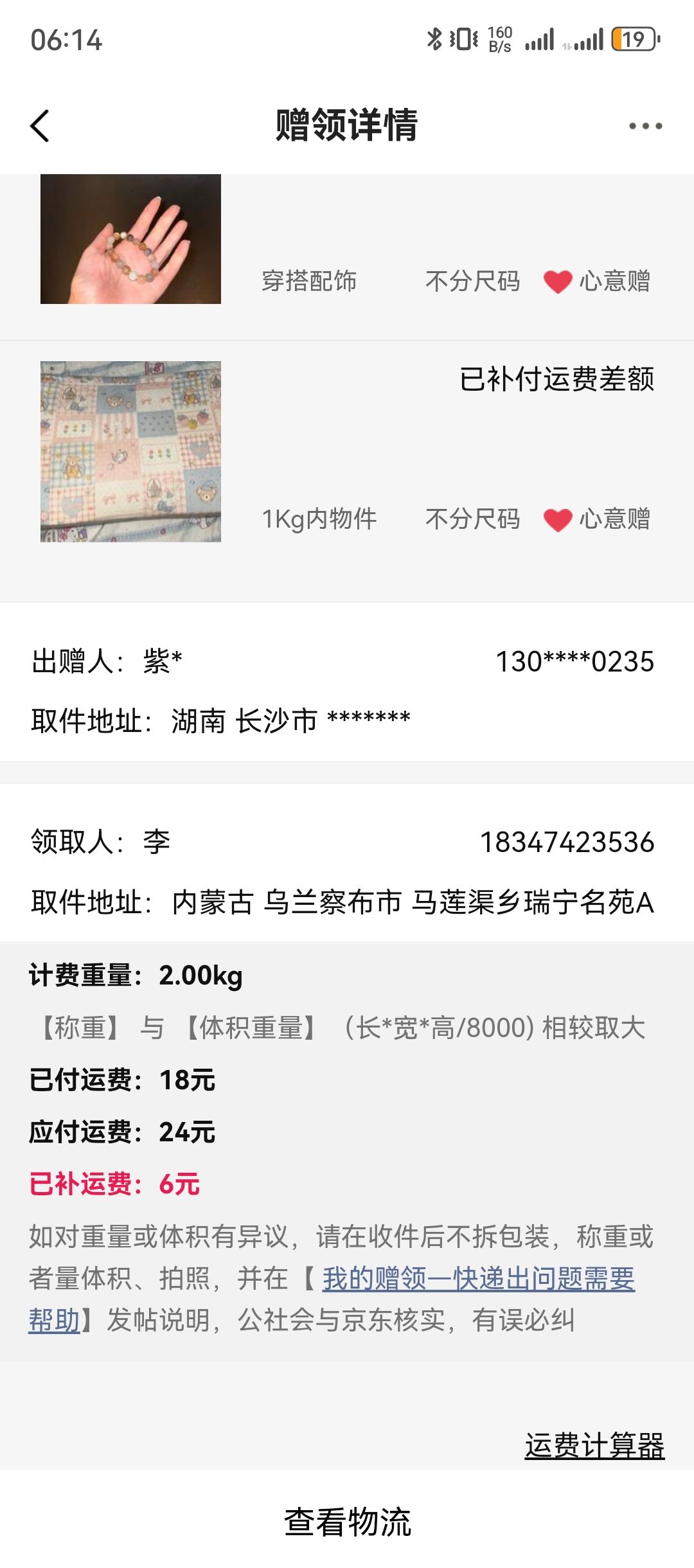The height and width of the screenshot is (1568, 694).
Task: Tap 查看物流 to view shipping
Action: [x=347, y=1522]
